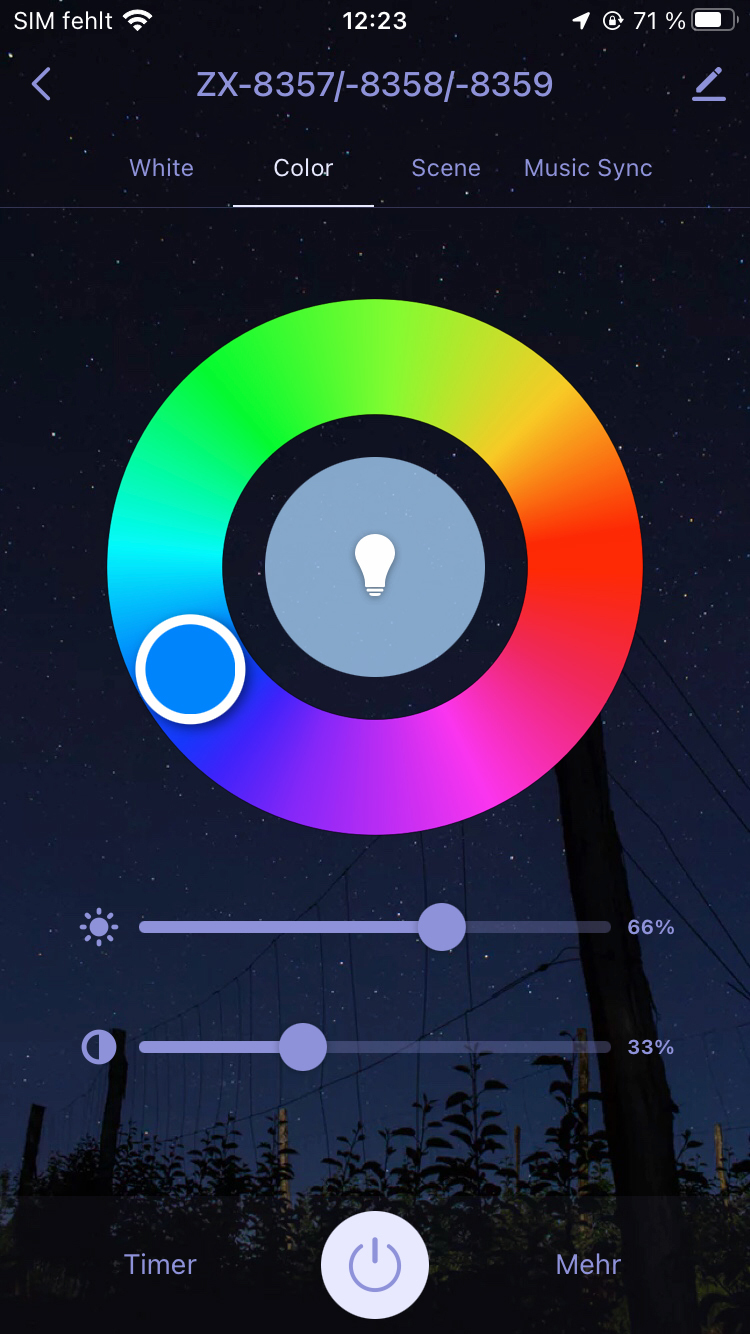Tap the saturation slider at 33%
The width and height of the screenshot is (750, 1334).
[x=302, y=1047]
